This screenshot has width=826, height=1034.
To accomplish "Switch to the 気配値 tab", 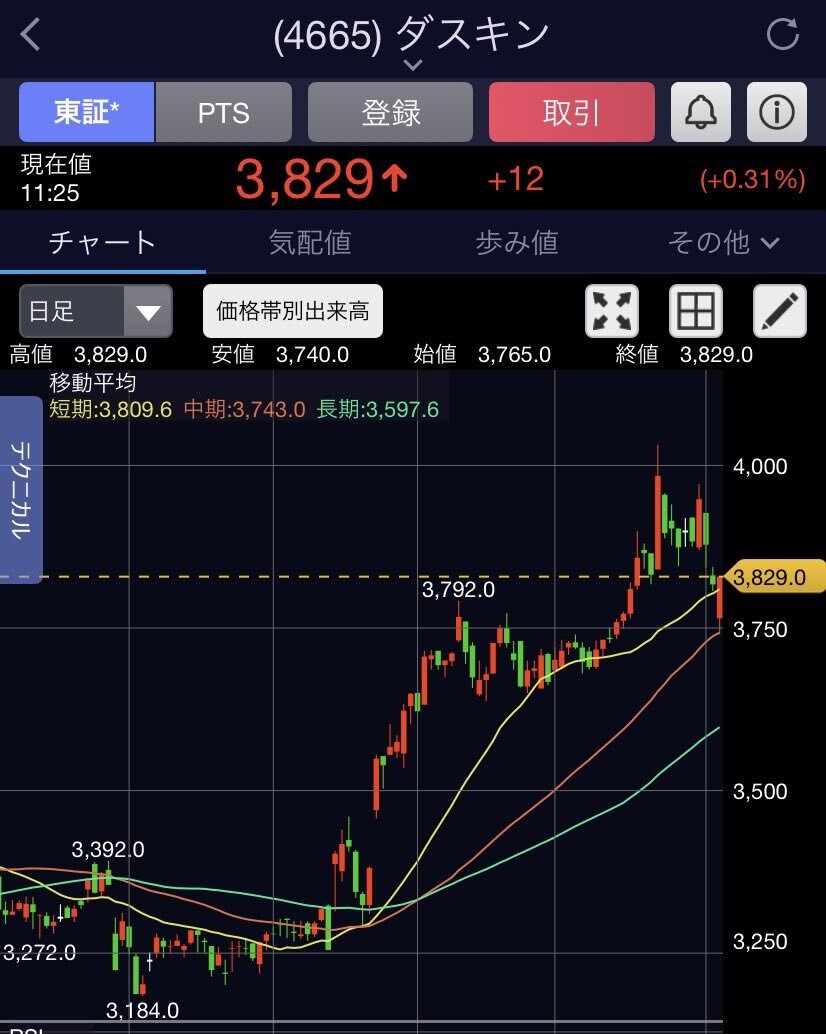I will 309,243.
